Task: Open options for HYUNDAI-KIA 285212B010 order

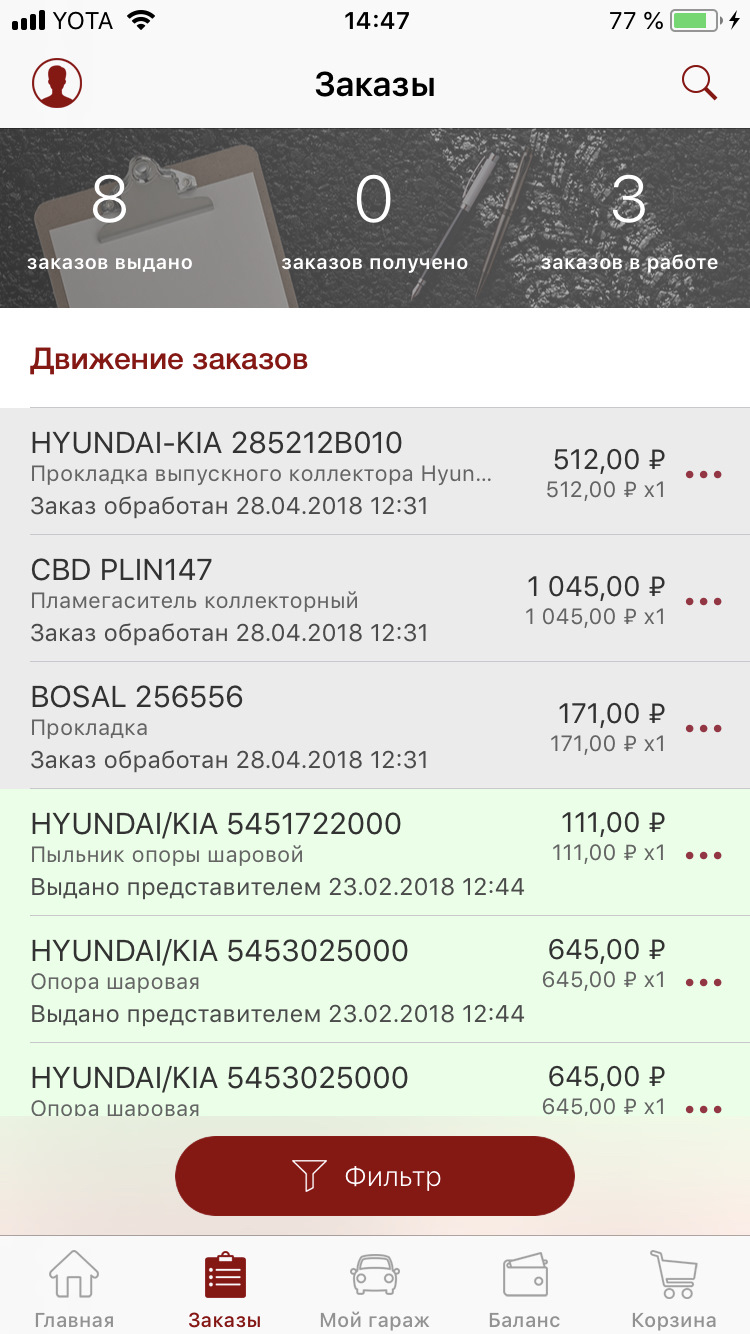Action: point(704,475)
